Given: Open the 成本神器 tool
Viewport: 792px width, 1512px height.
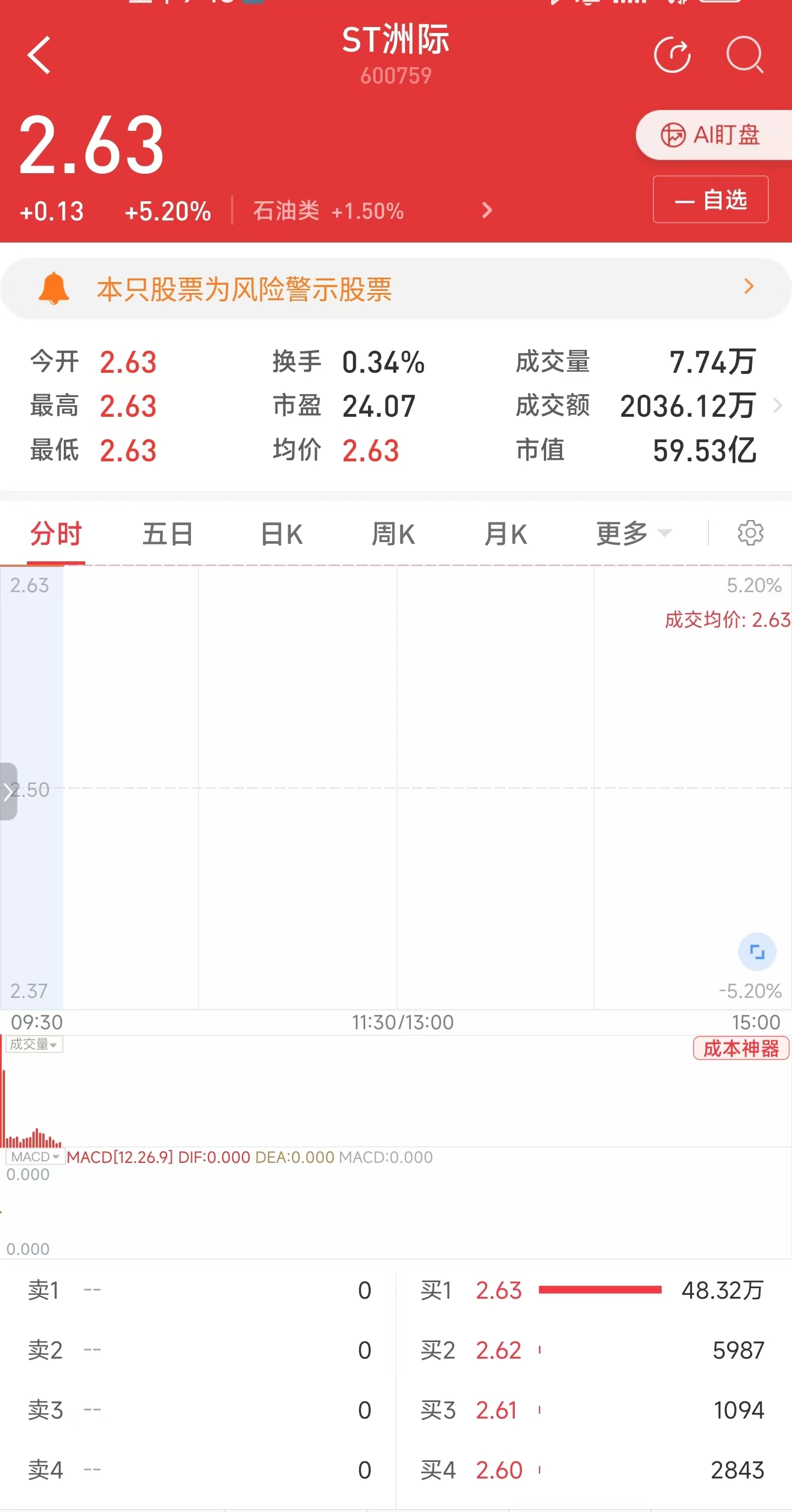Looking at the screenshot, I should coord(741,1048).
